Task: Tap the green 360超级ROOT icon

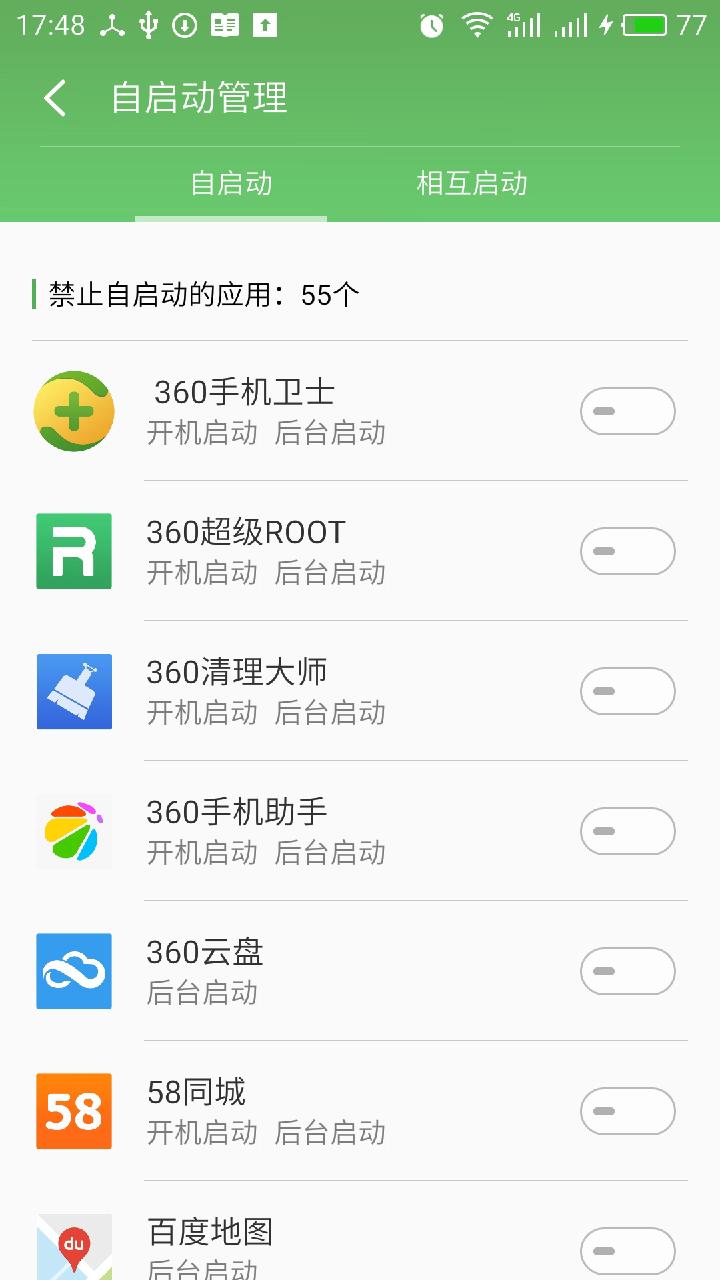Action: click(x=74, y=551)
